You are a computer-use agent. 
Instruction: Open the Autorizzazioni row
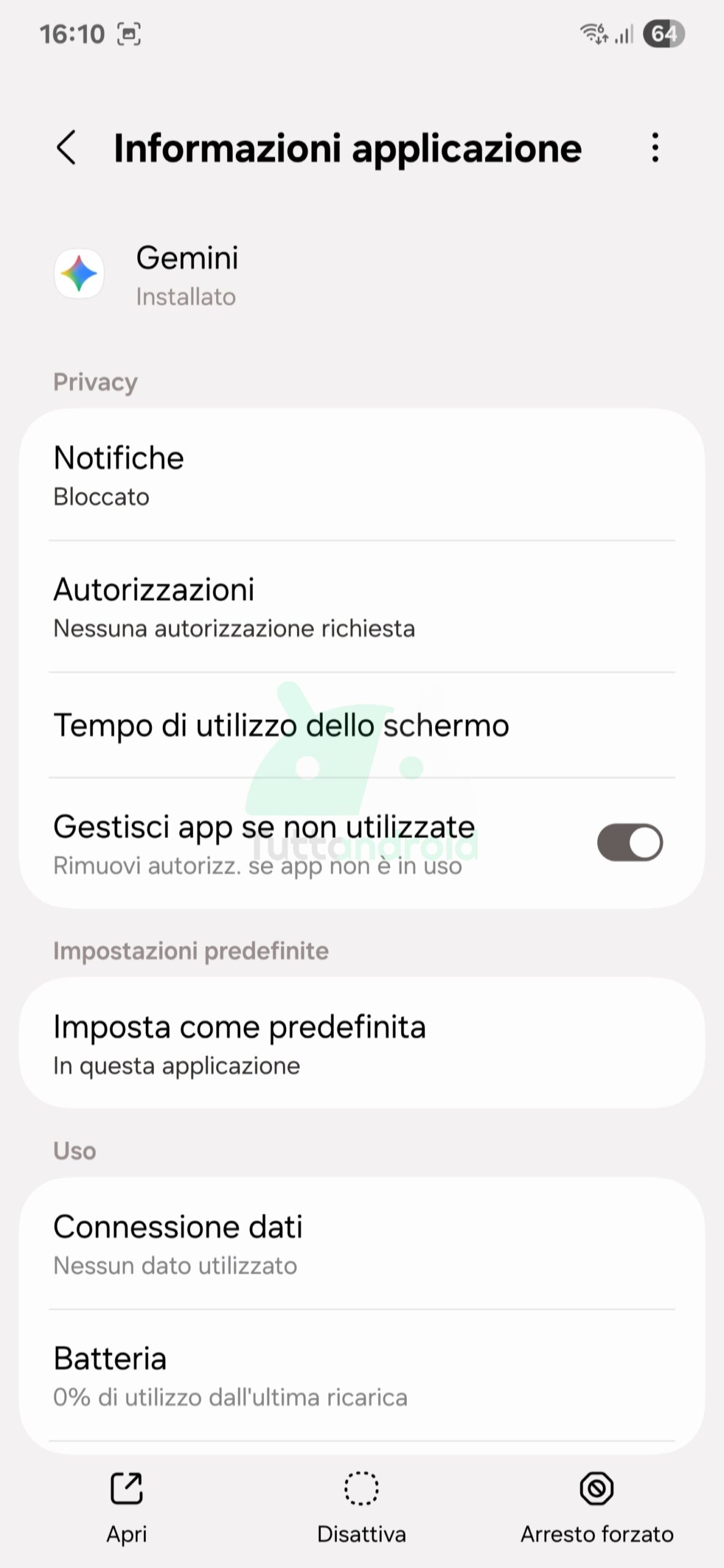[x=361, y=607]
